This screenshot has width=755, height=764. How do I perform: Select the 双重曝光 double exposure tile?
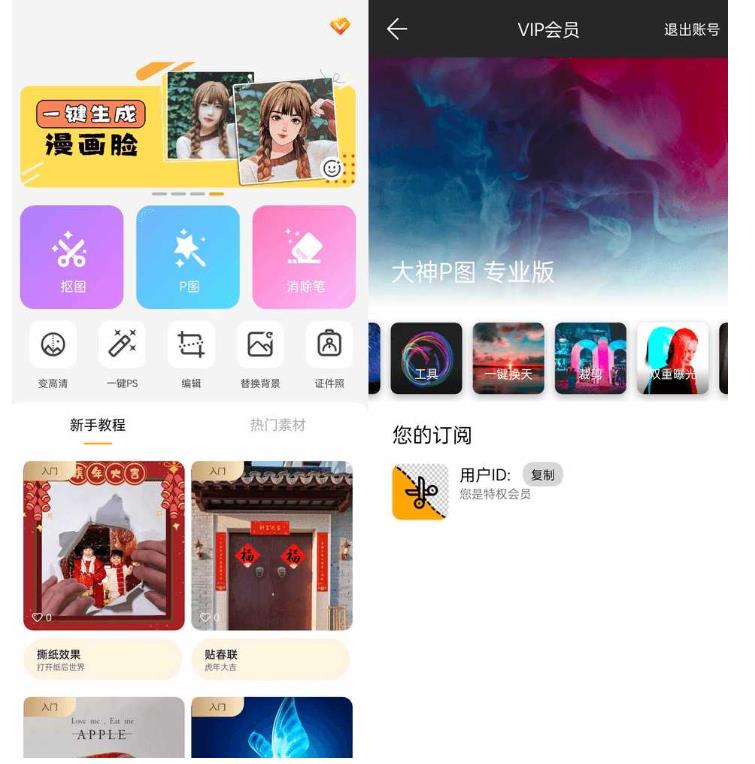pos(672,358)
